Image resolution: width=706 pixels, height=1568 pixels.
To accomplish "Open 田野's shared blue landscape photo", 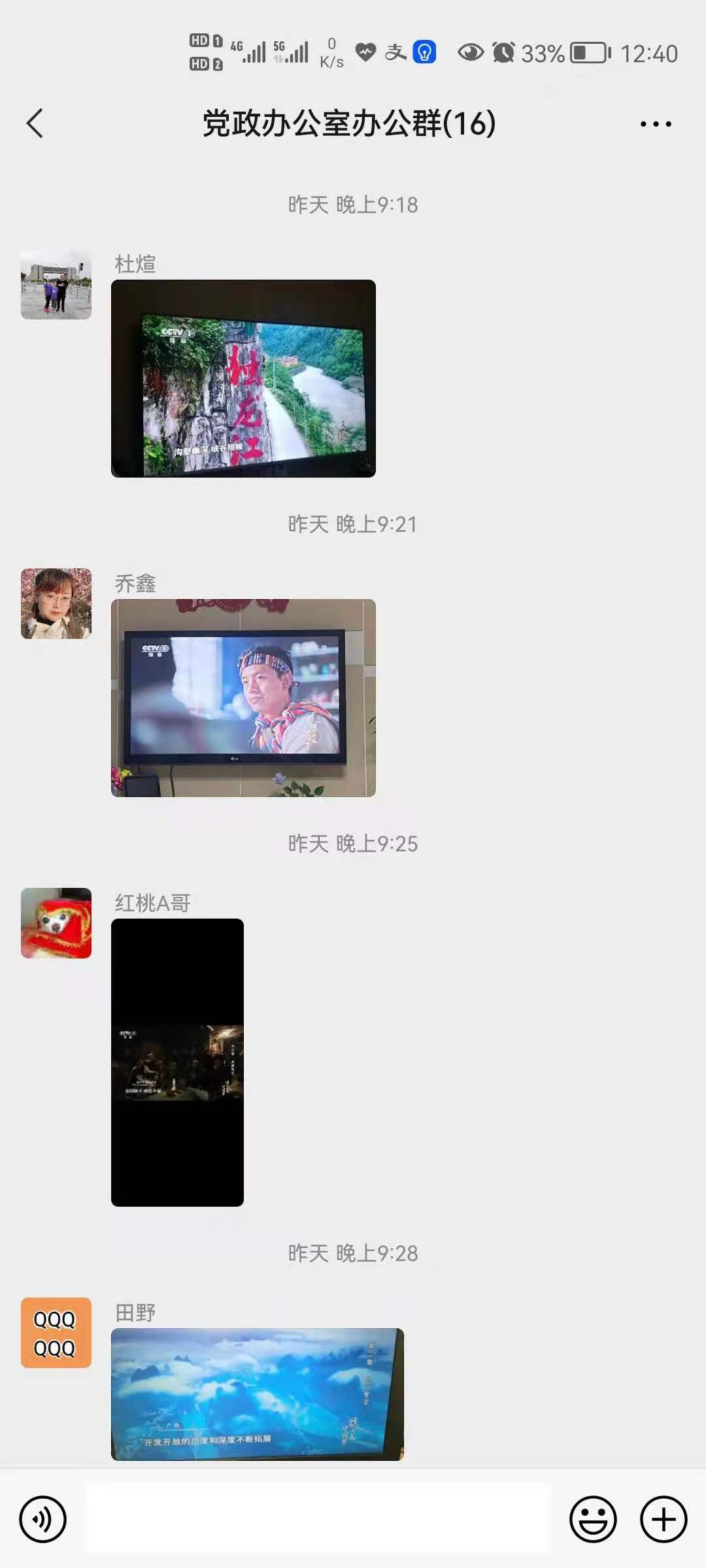I will pyautogui.click(x=258, y=1394).
